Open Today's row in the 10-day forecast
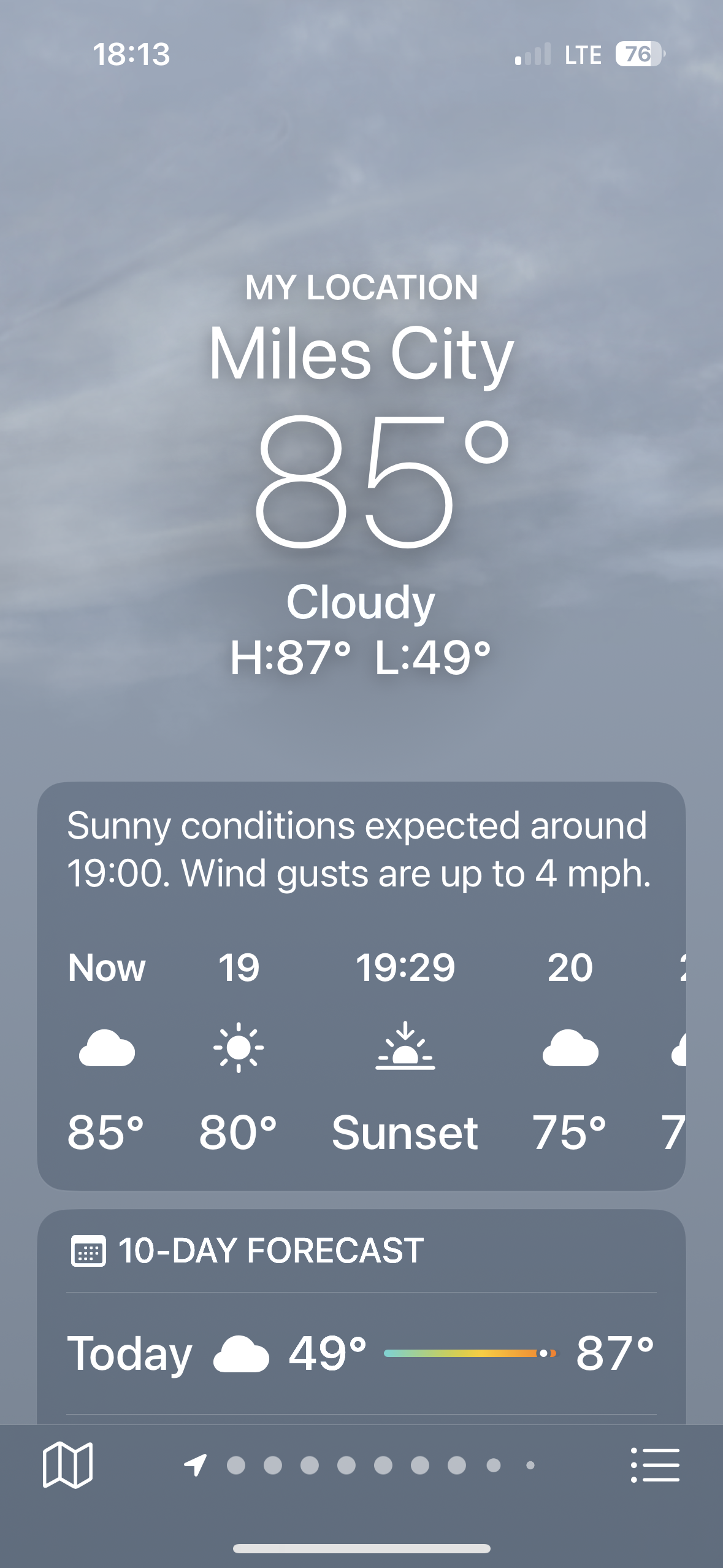723x1568 pixels. click(361, 1353)
